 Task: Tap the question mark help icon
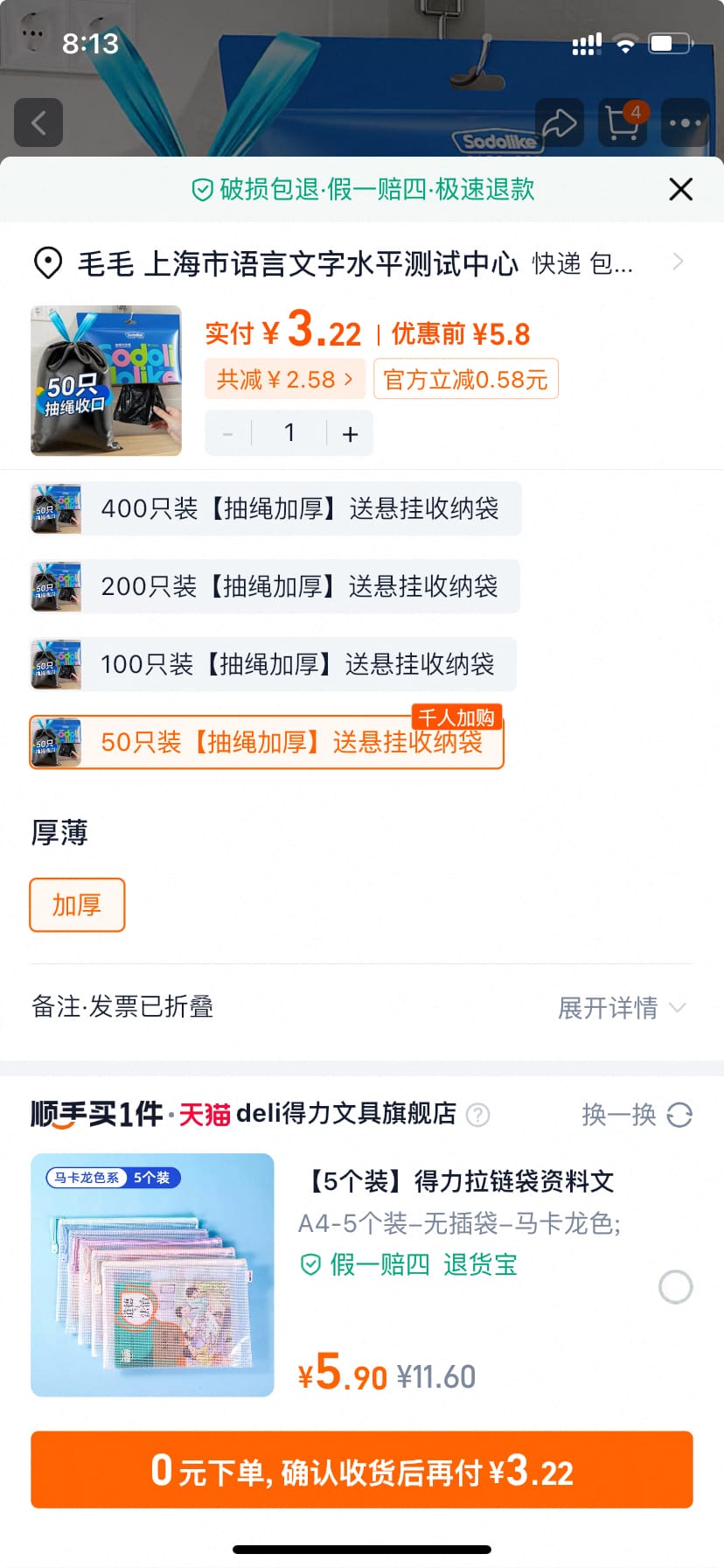[477, 1115]
